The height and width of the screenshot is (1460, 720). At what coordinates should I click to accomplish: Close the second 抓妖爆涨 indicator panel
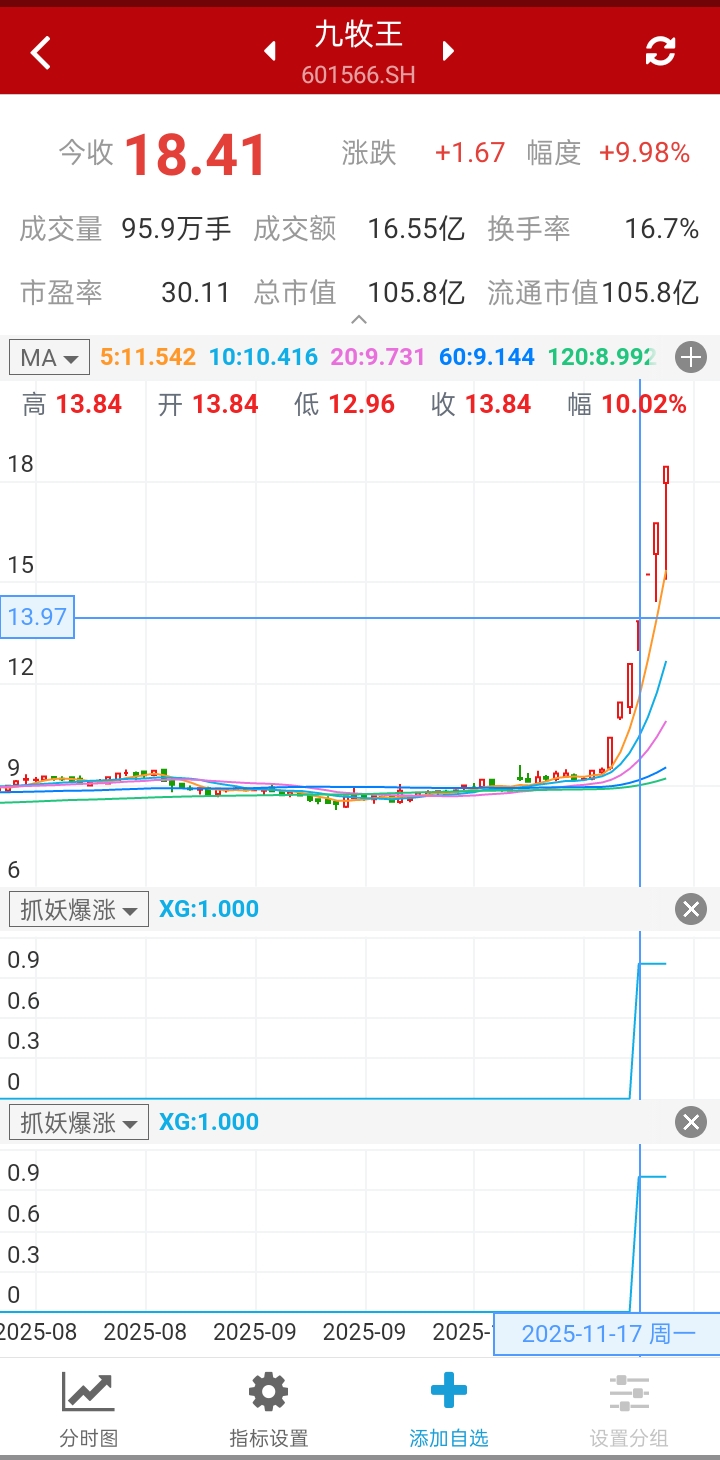691,1122
